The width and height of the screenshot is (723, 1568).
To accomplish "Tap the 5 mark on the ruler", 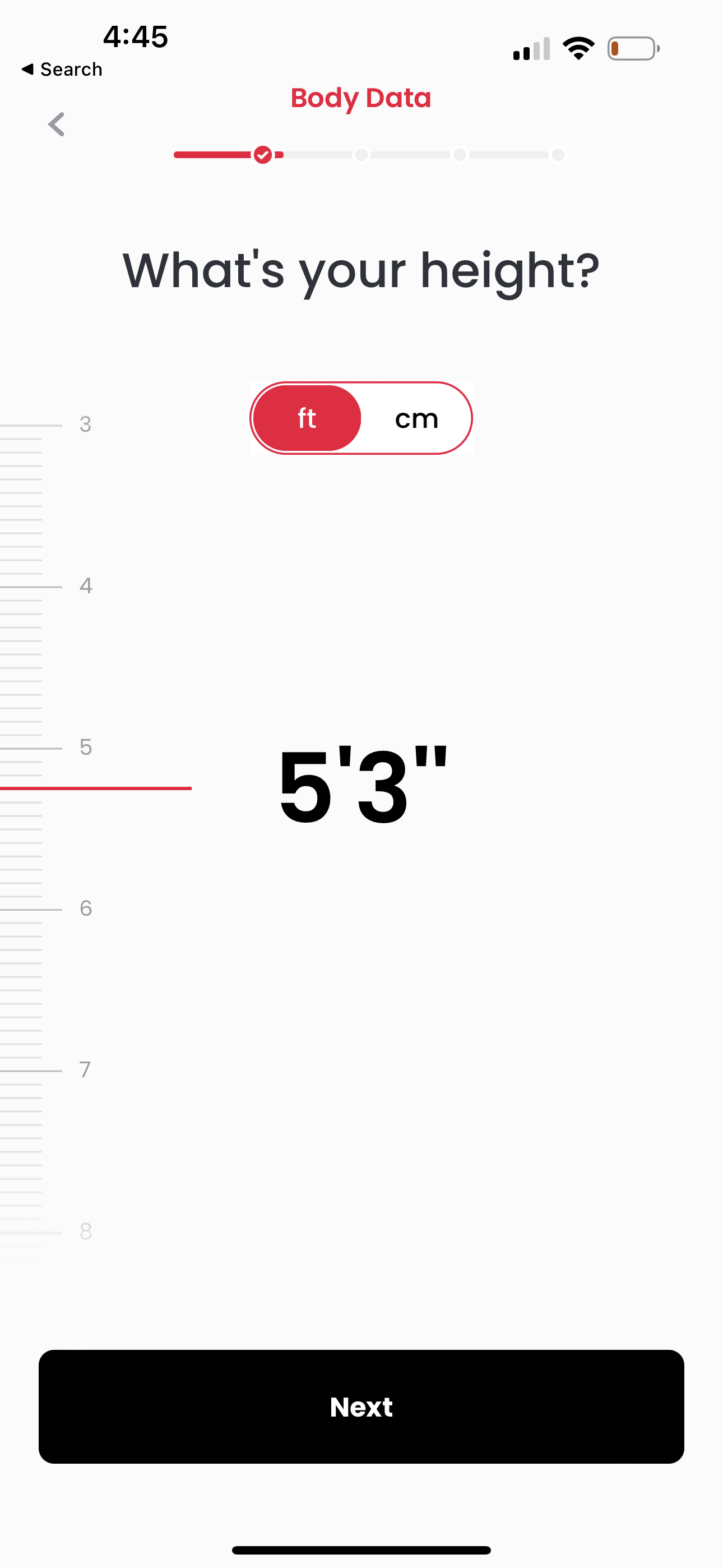I will [x=85, y=748].
